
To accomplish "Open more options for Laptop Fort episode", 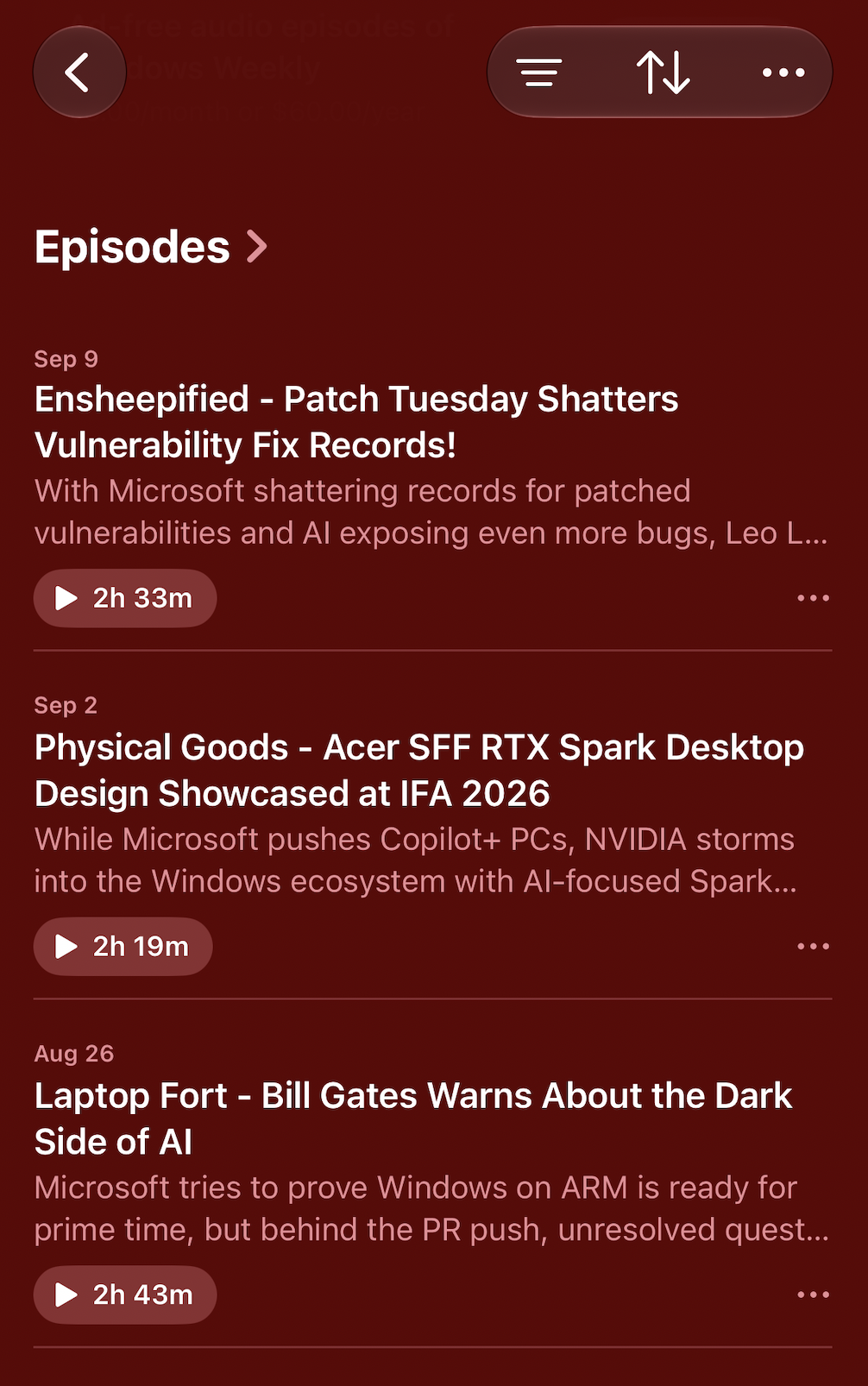I will 813,1295.
